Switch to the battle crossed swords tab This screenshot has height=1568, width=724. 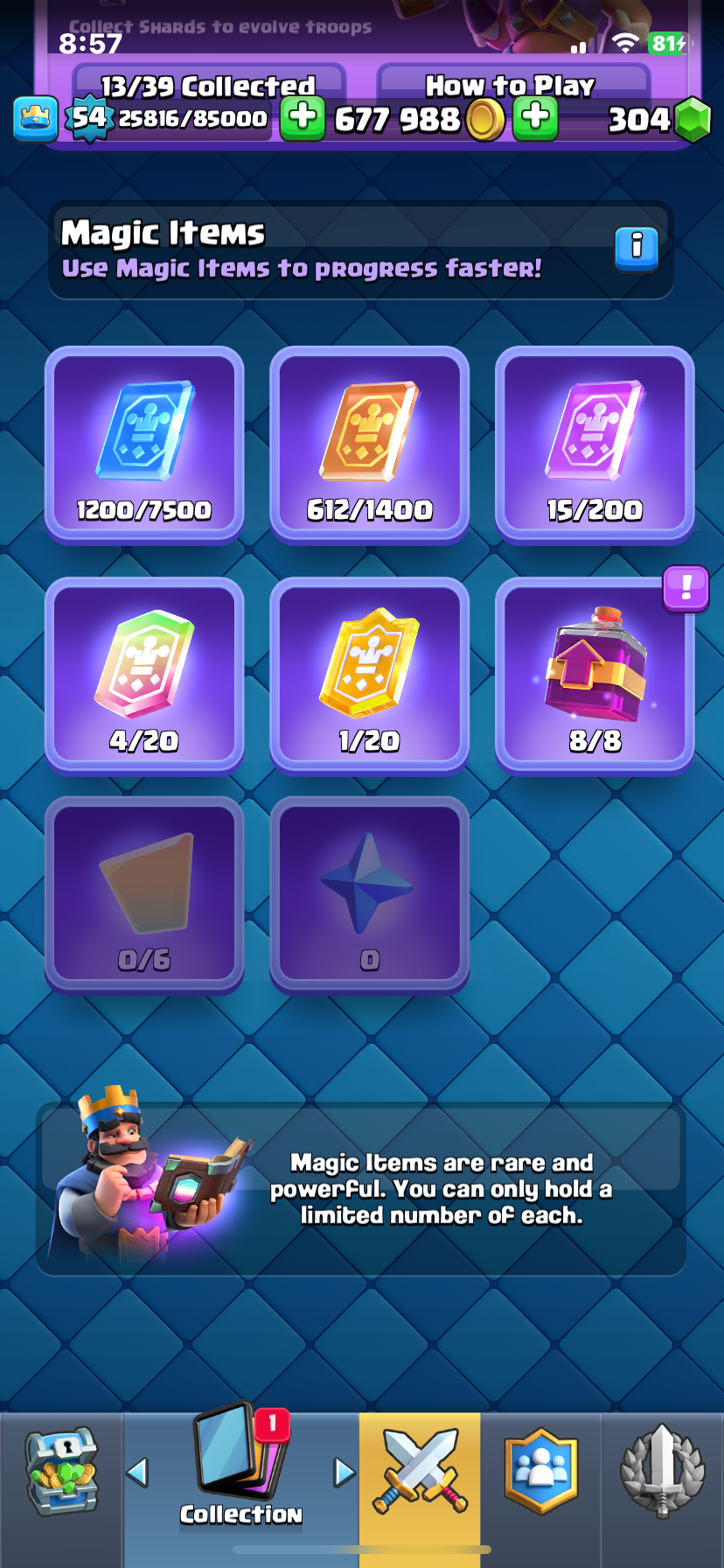pyautogui.click(x=420, y=1473)
